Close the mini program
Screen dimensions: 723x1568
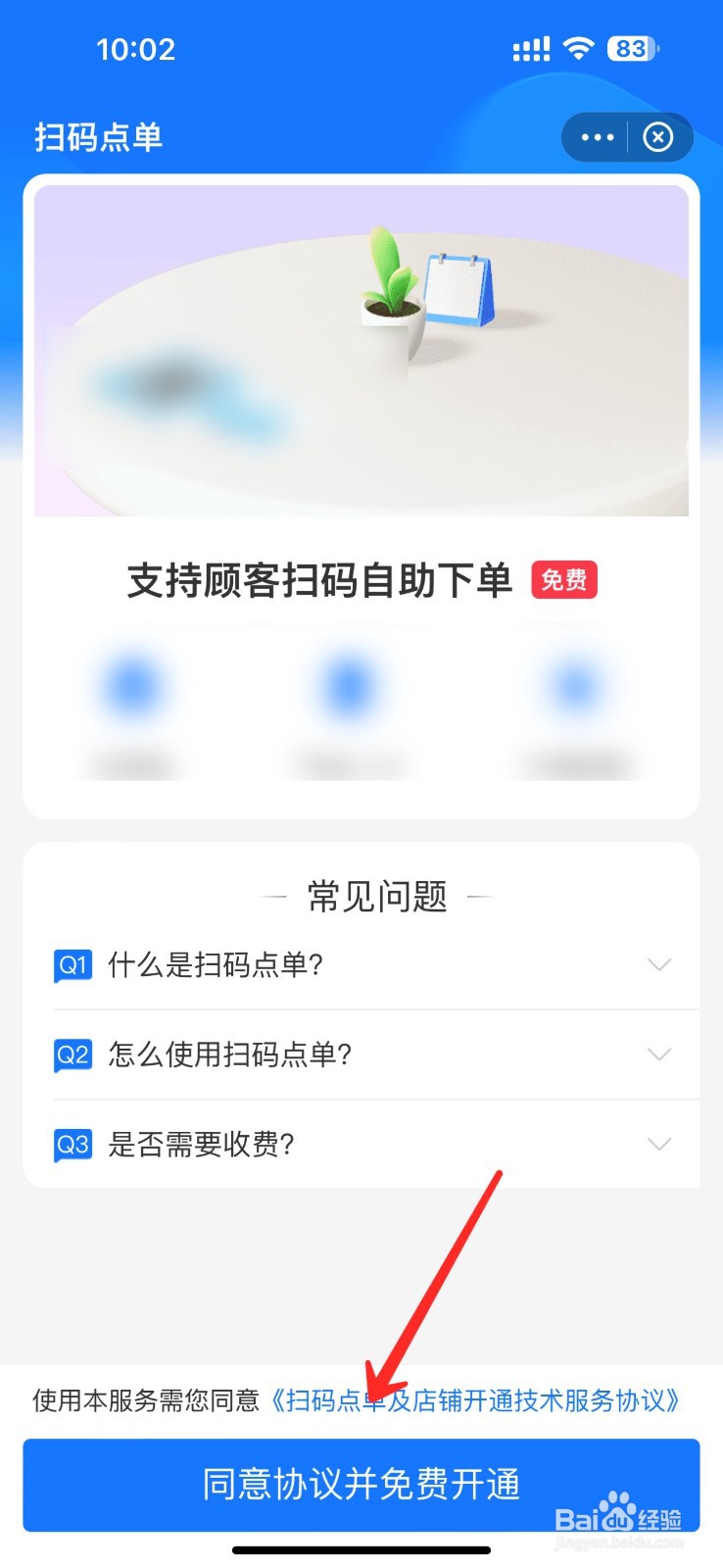(x=658, y=137)
